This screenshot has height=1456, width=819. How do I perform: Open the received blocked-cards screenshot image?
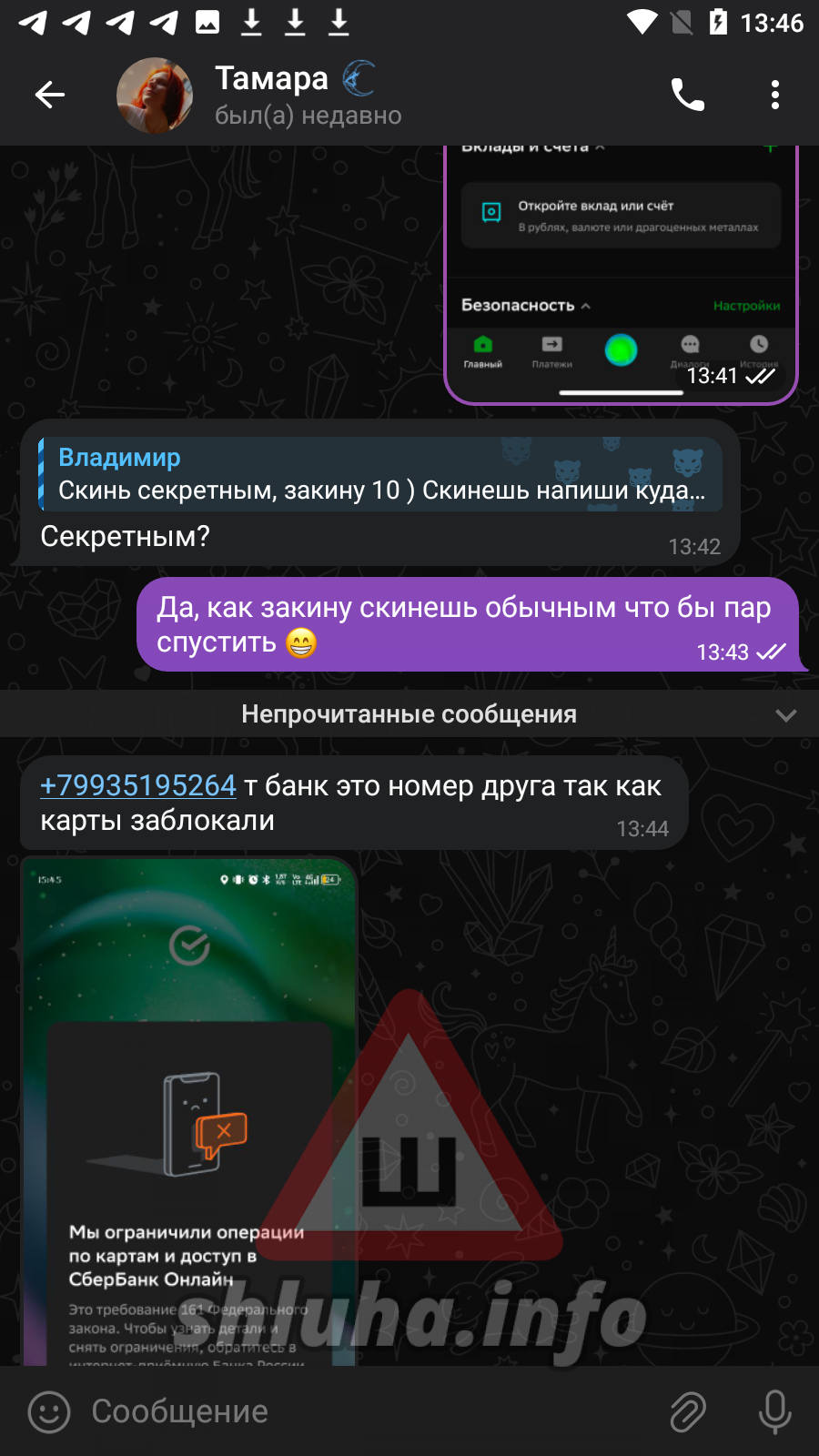pos(188,1110)
